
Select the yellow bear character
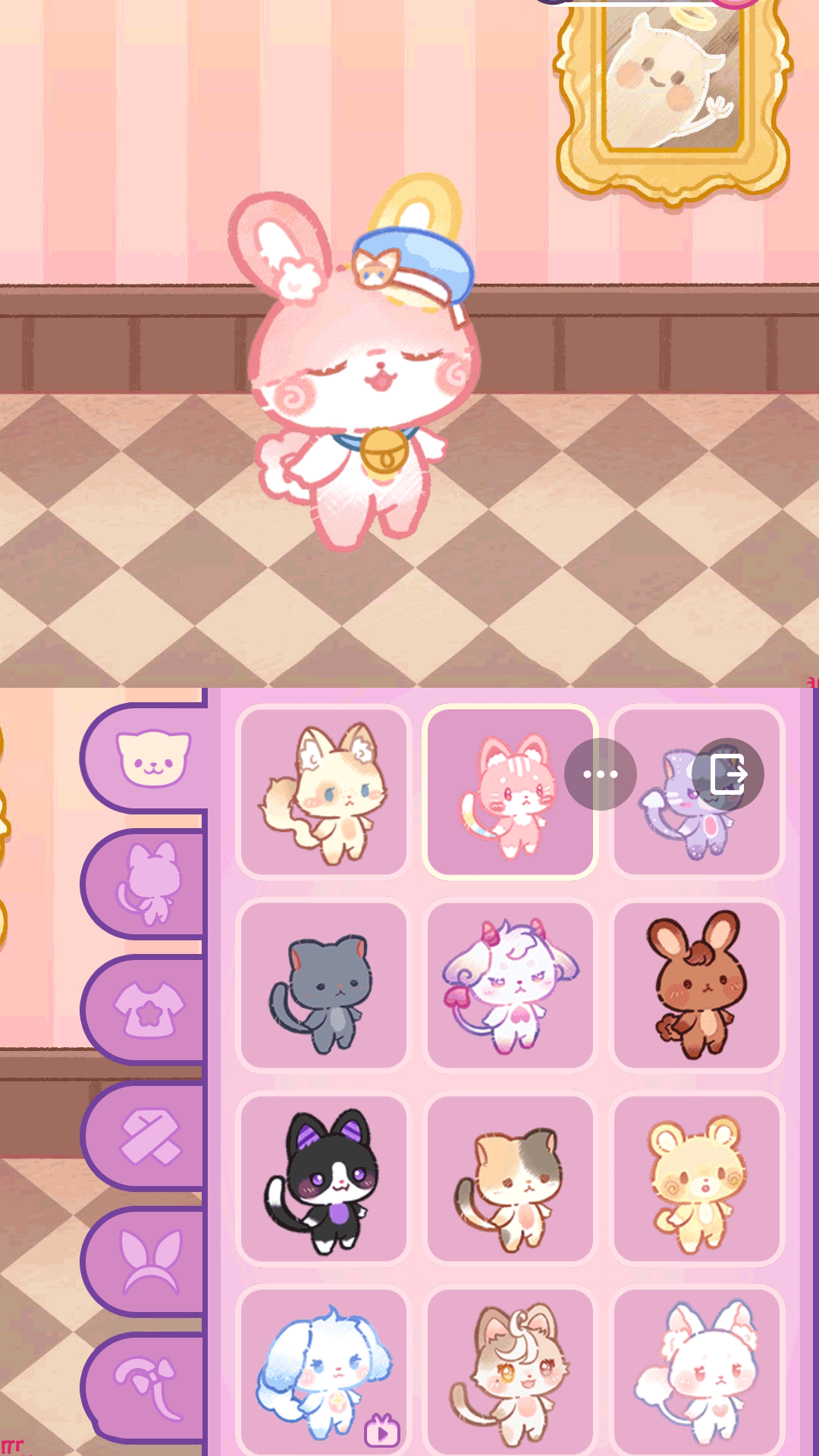coord(696,1179)
